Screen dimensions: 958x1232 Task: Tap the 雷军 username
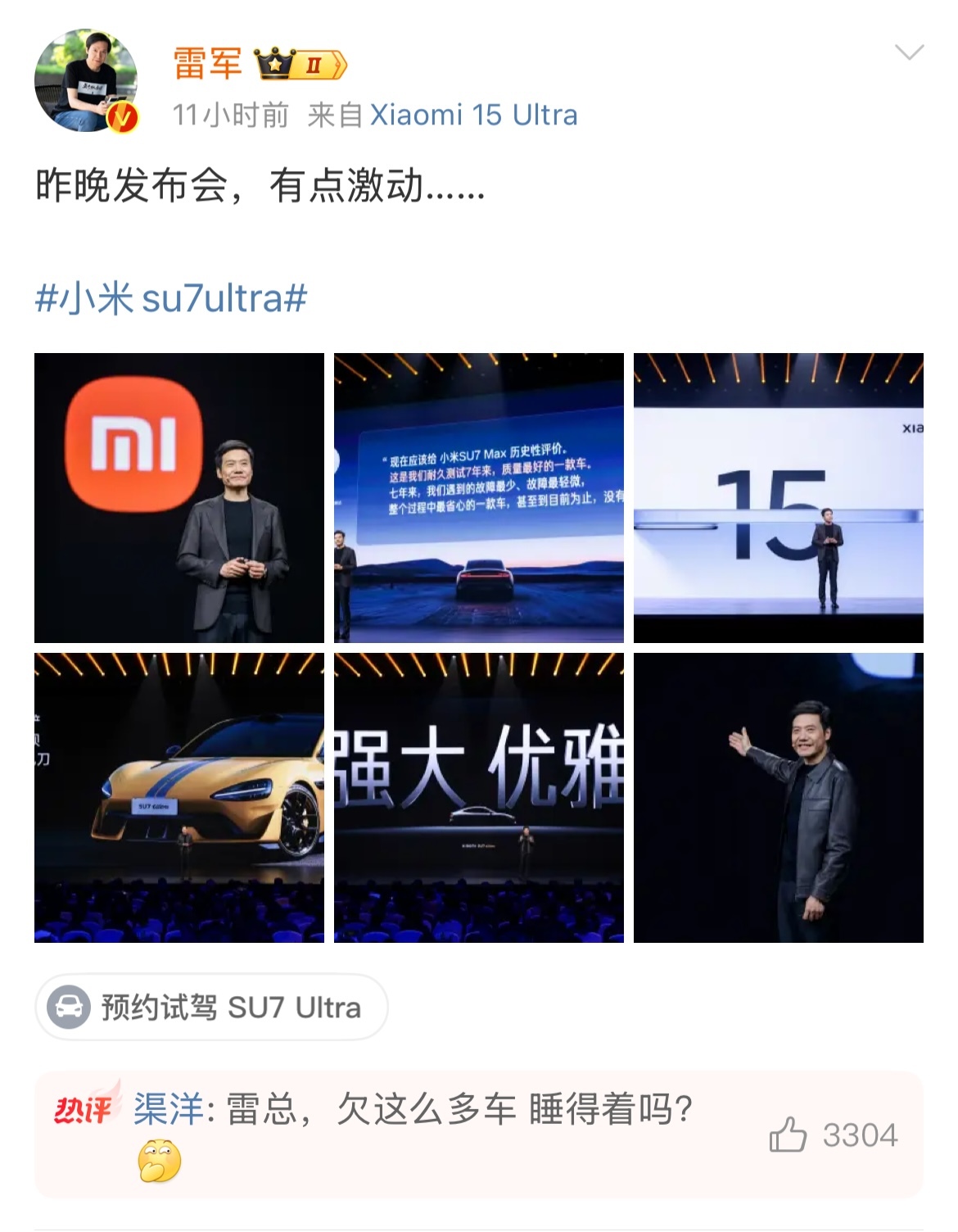207,63
